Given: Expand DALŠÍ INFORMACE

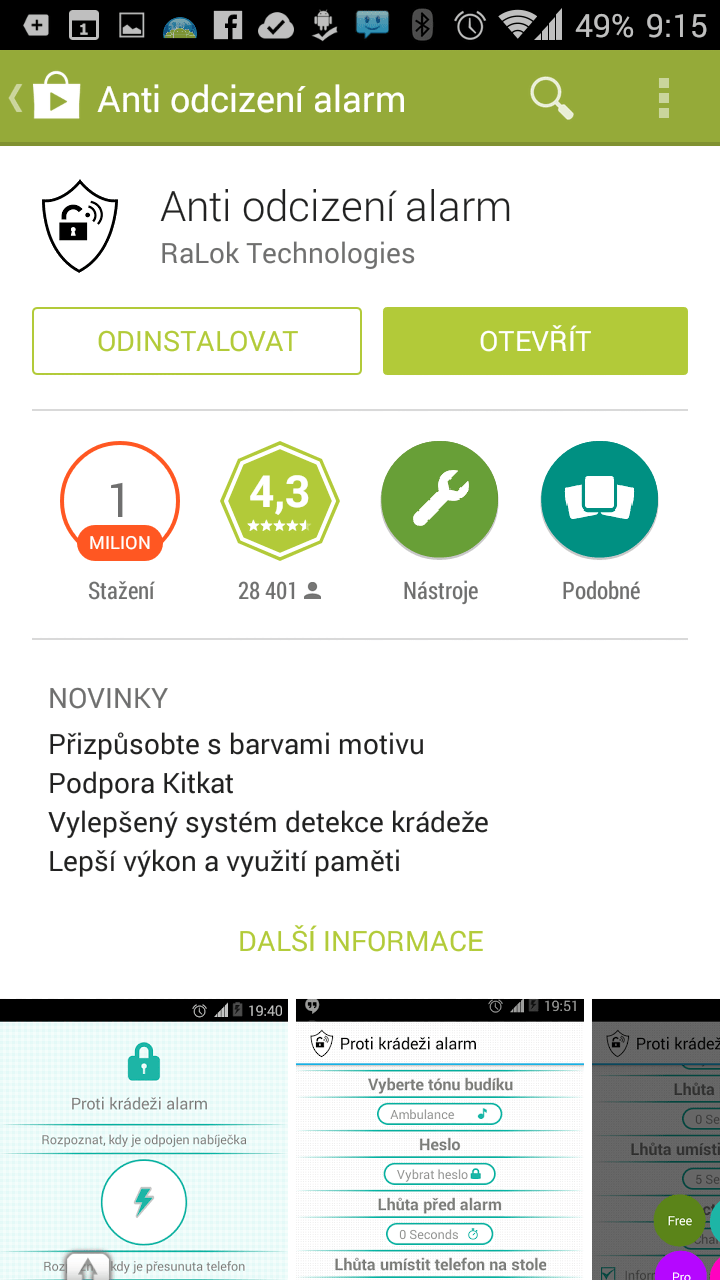Looking at the screenshot, I should pos(361,941).
